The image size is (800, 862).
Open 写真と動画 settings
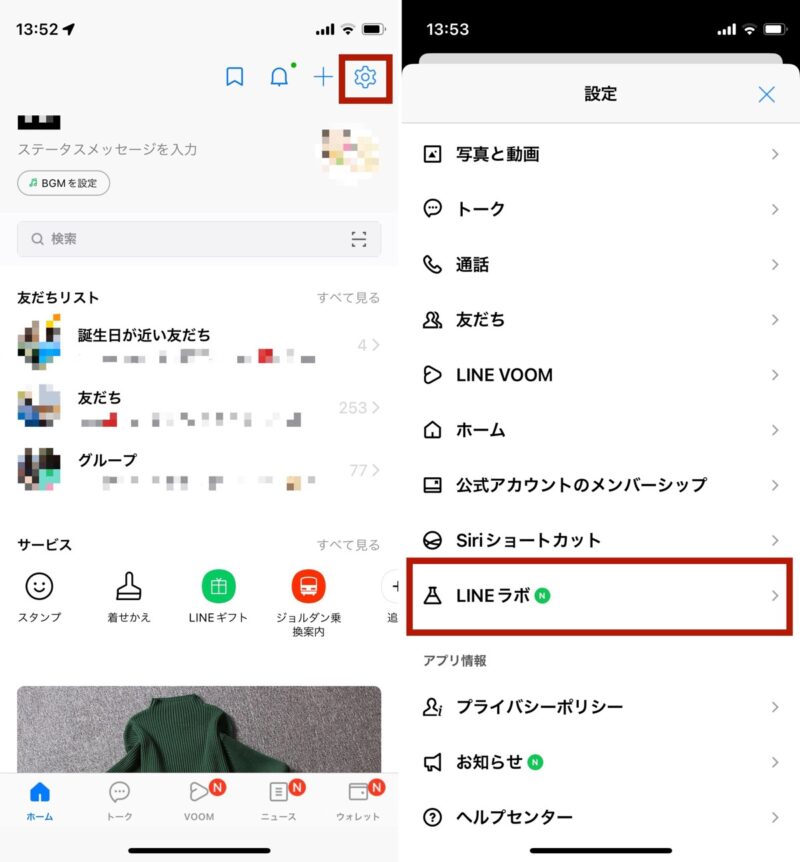[x=600, y=154]
